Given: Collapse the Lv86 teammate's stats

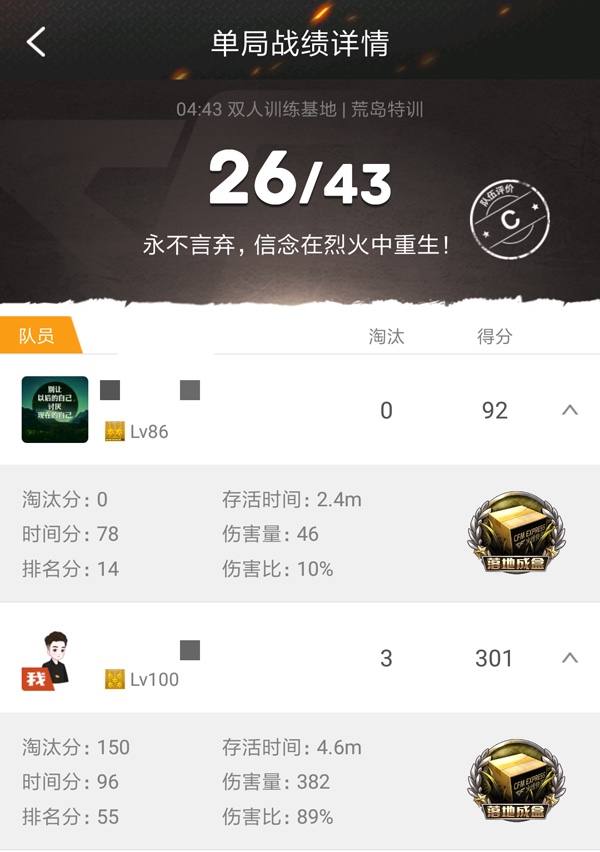Looking at the screenshot, I should coord(569,410).
